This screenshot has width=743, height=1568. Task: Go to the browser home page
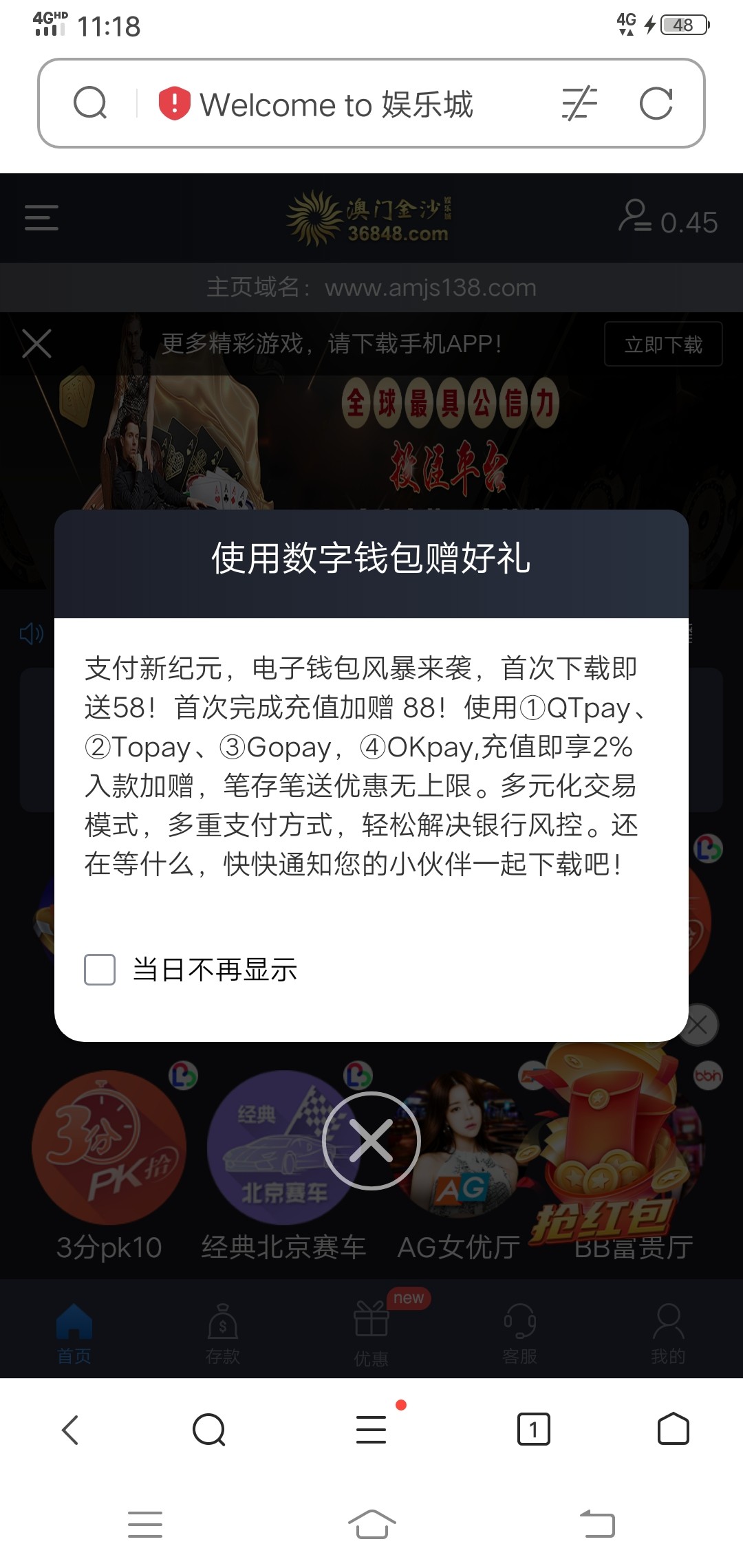coord(673,1430)
